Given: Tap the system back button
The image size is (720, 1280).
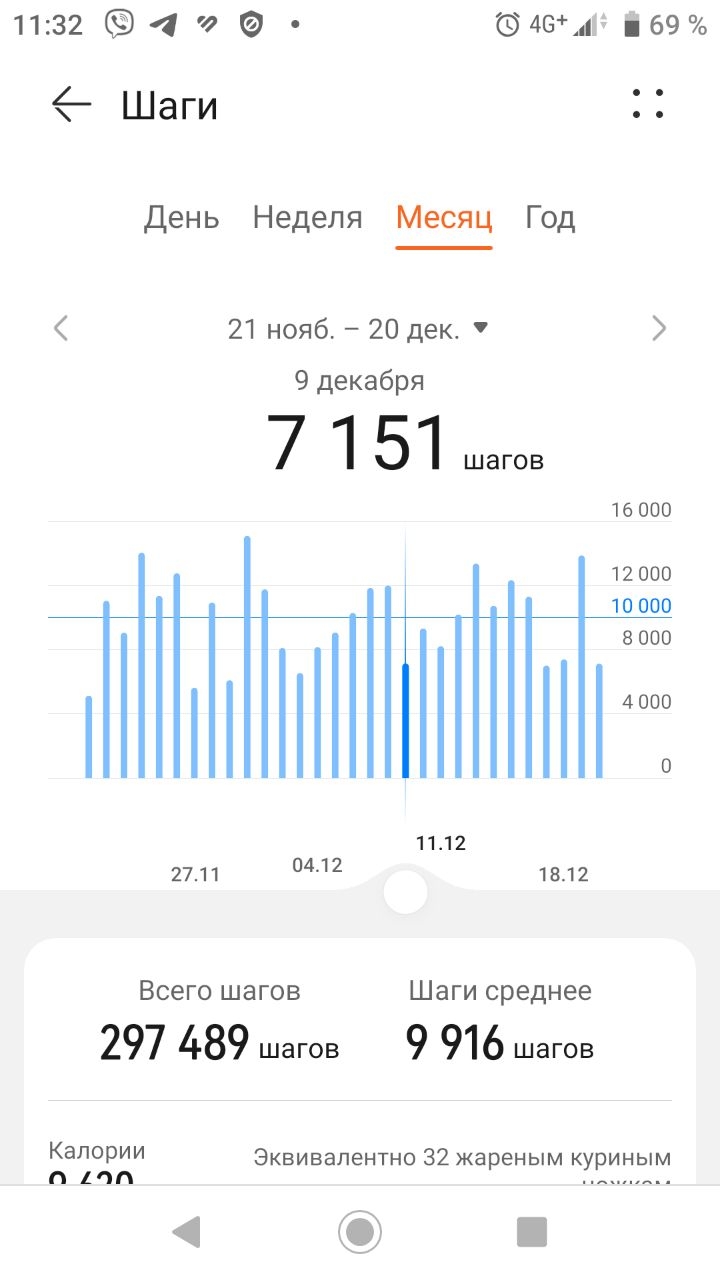Looking at the screenshot, I should click(186, 1232).
